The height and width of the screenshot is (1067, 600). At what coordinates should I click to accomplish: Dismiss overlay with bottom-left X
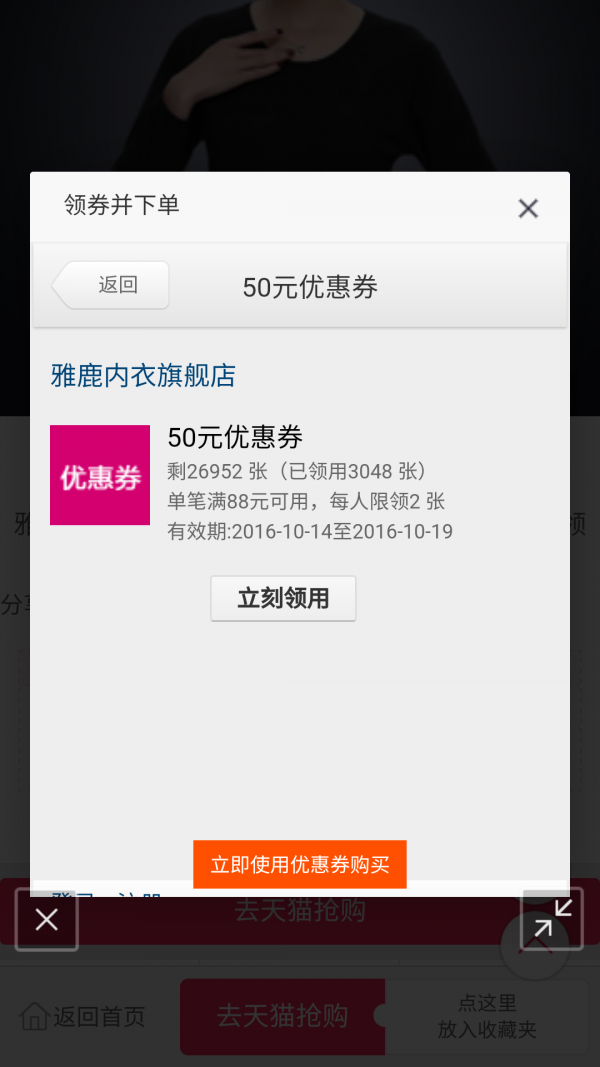pos(47,919)
